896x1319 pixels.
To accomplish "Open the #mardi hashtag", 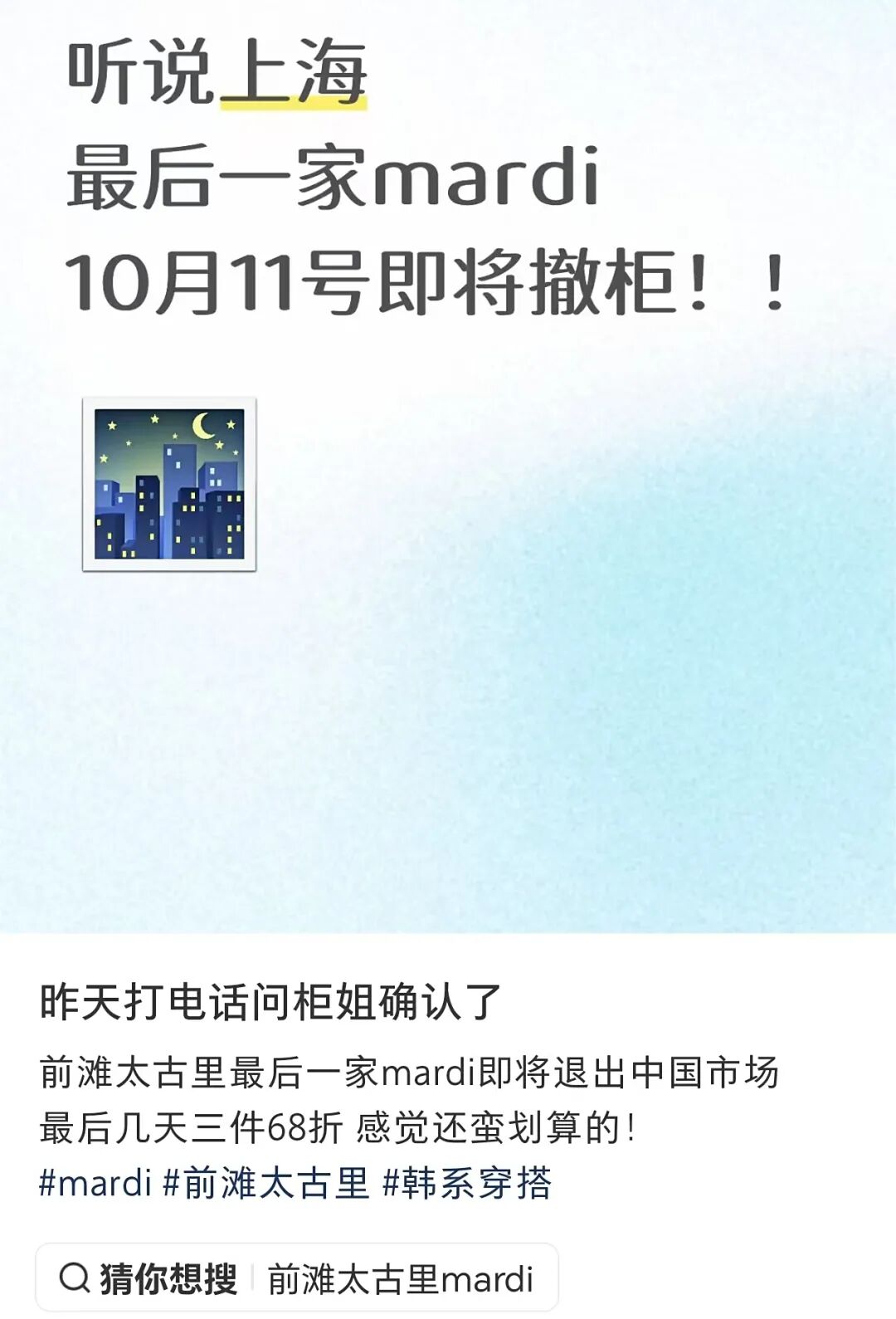I will tap(95, 1183).
